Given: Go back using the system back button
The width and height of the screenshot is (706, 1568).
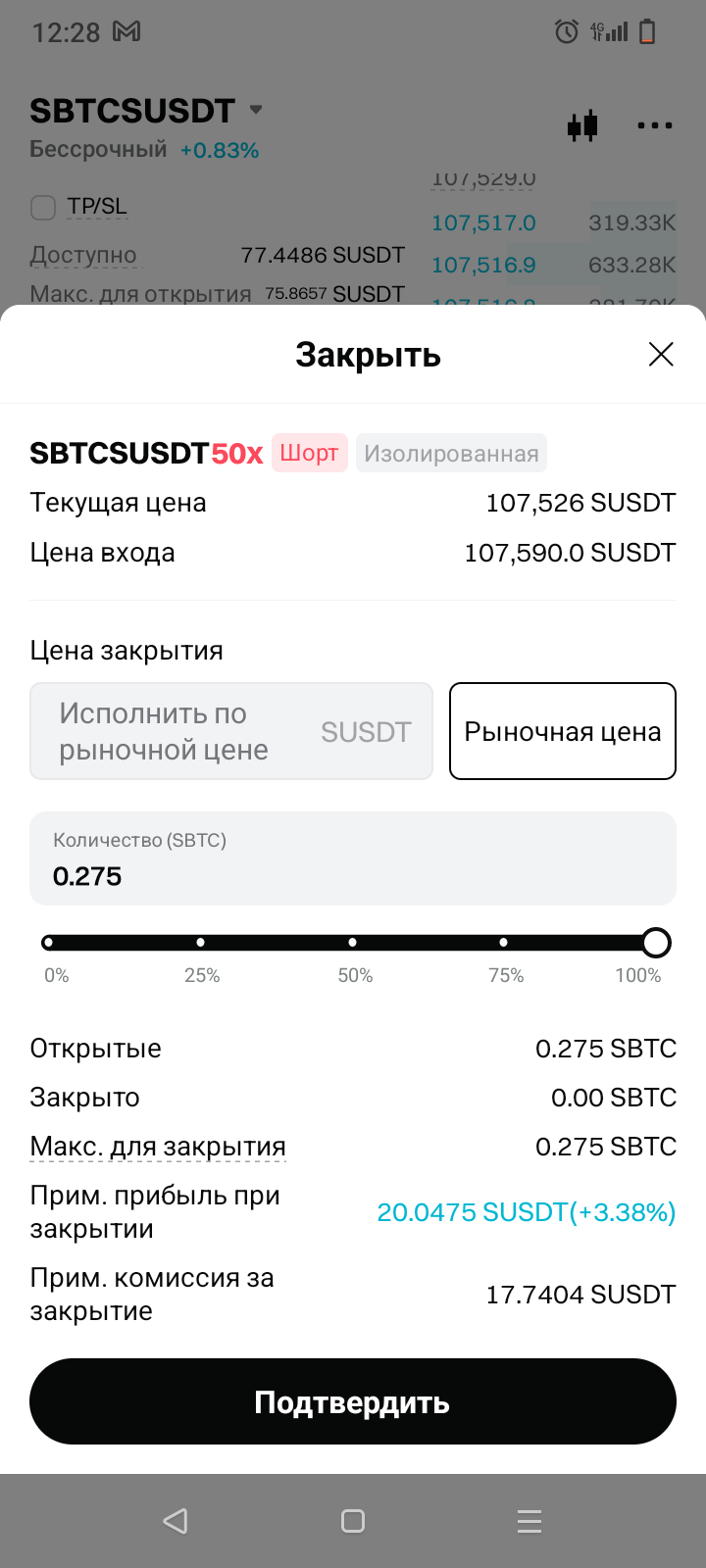Looking at the screenshot, I should click(176, 1521).
